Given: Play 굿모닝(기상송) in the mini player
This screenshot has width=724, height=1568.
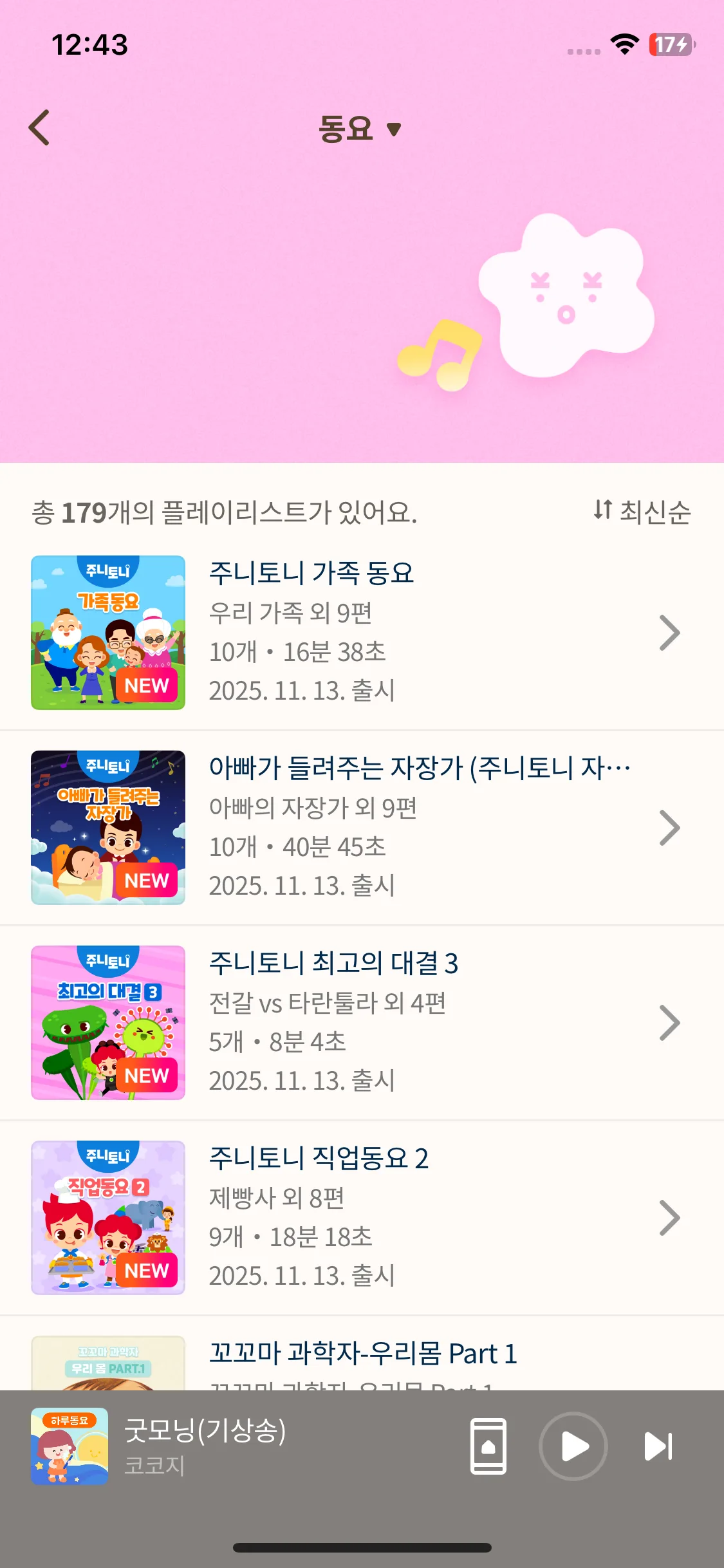Looking at the screenshot, I should (x=573, y=1446).
